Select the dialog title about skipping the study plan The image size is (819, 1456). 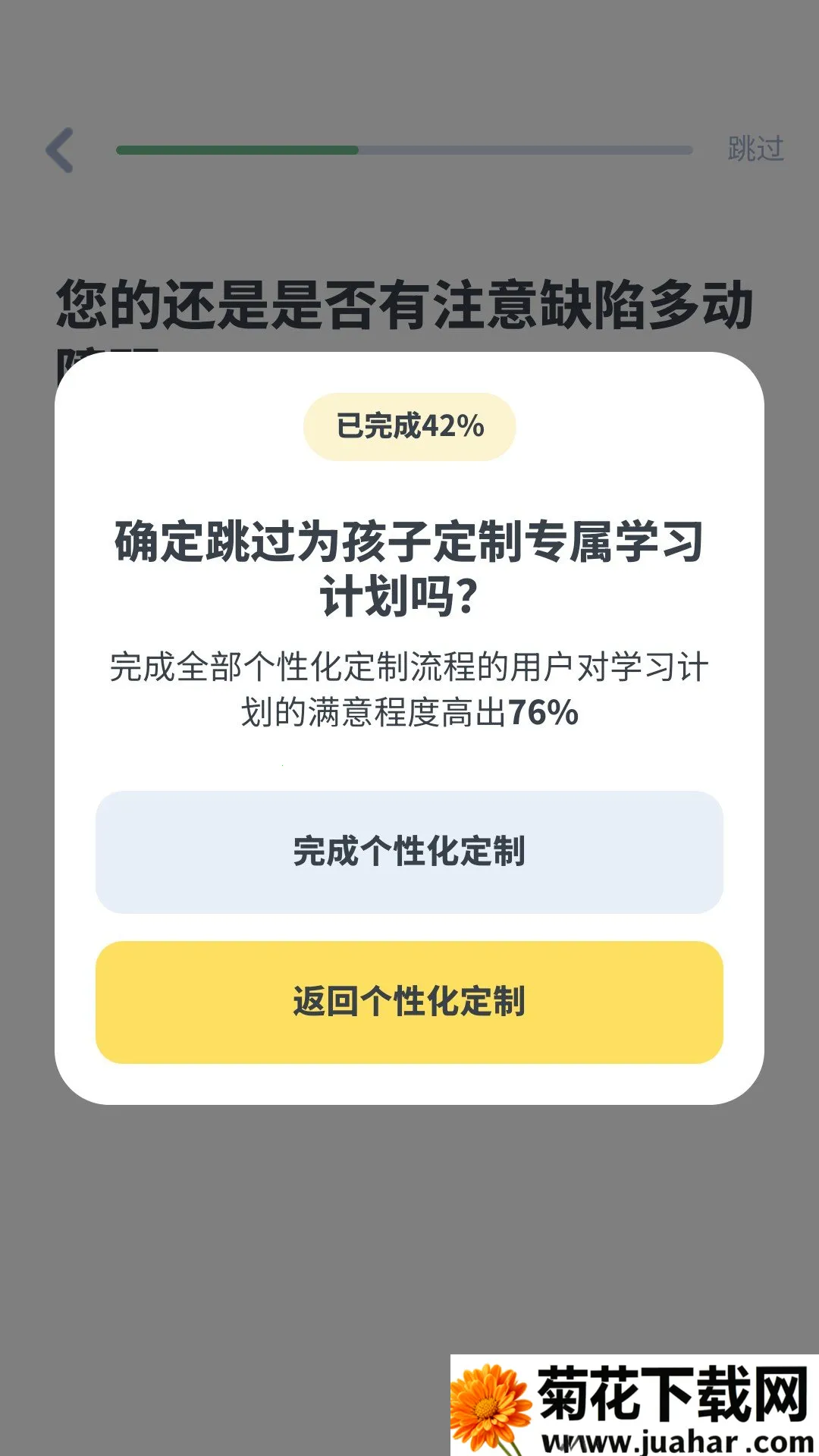[x=409, y=565]
